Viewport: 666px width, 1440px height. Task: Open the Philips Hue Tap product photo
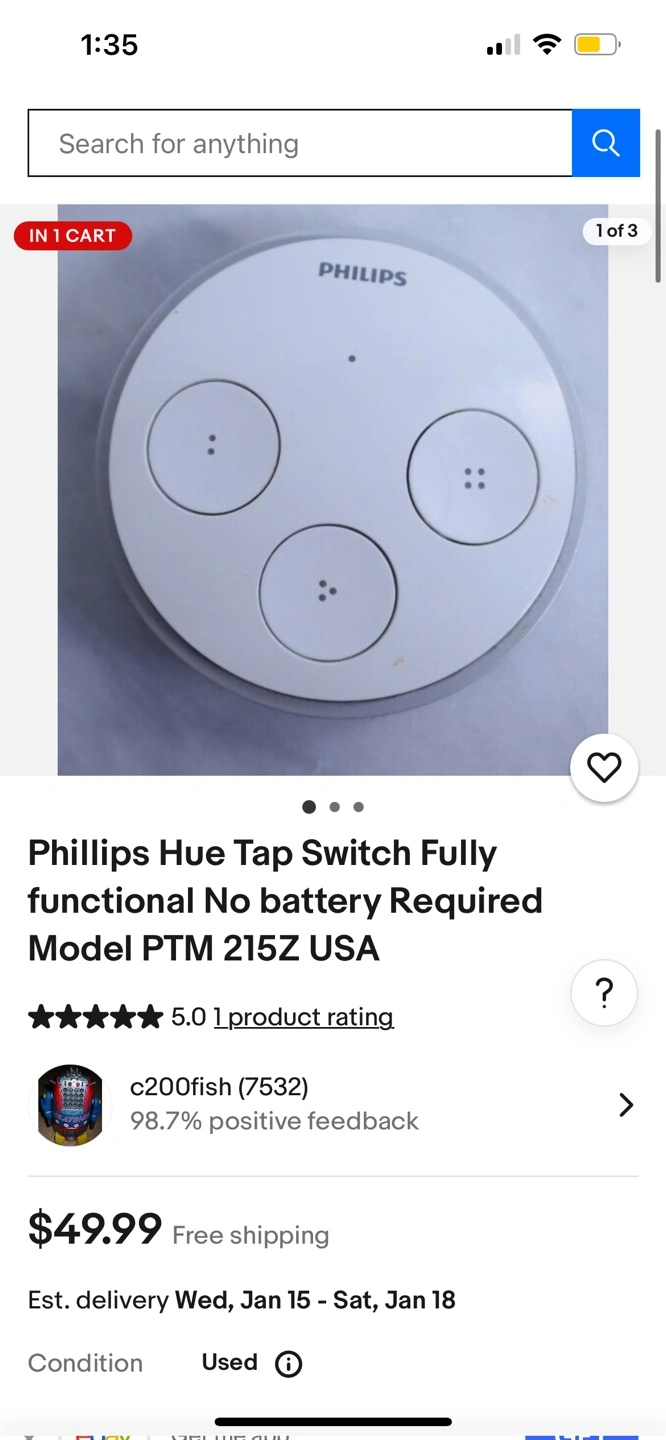333,490
